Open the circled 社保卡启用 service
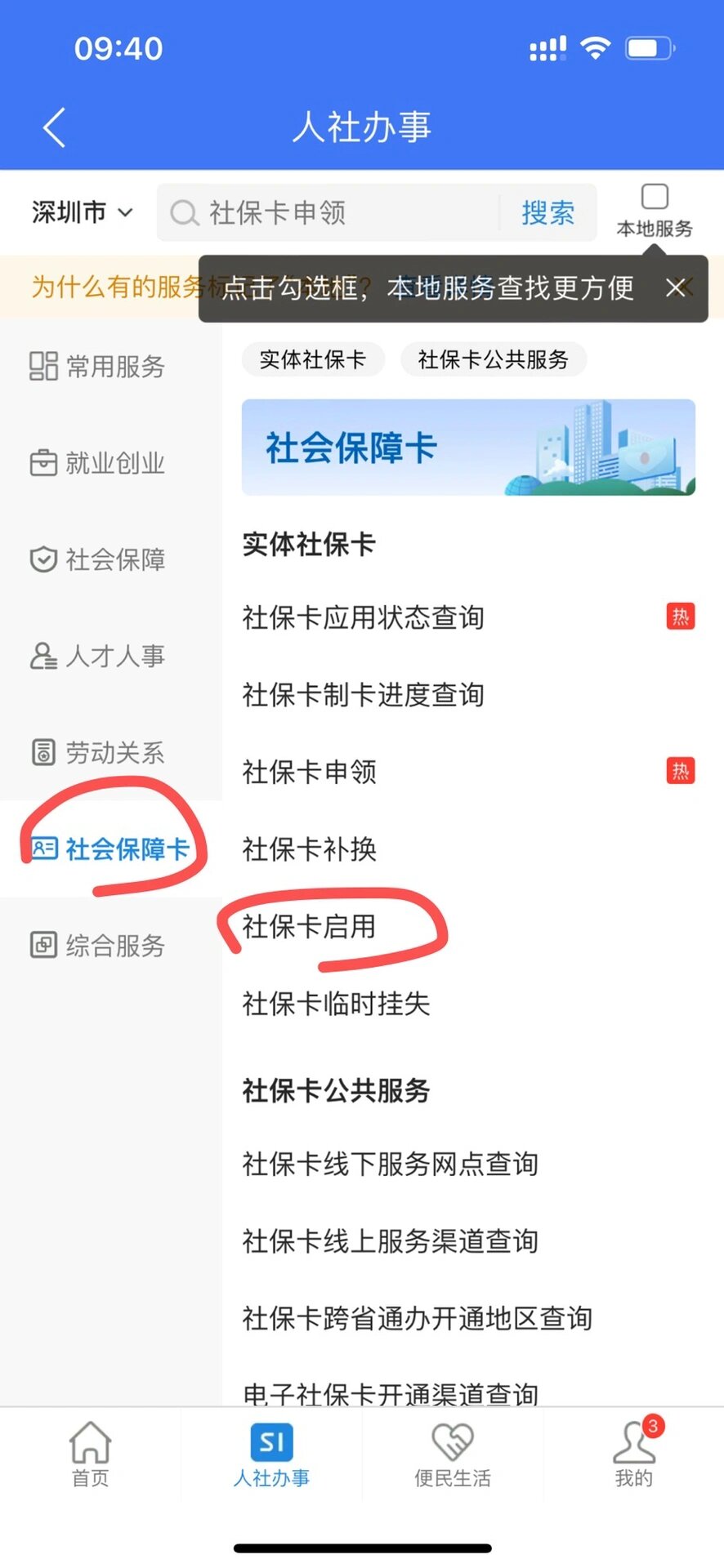The width and height of the screenshot is (724, 1568). click(309, 928)
